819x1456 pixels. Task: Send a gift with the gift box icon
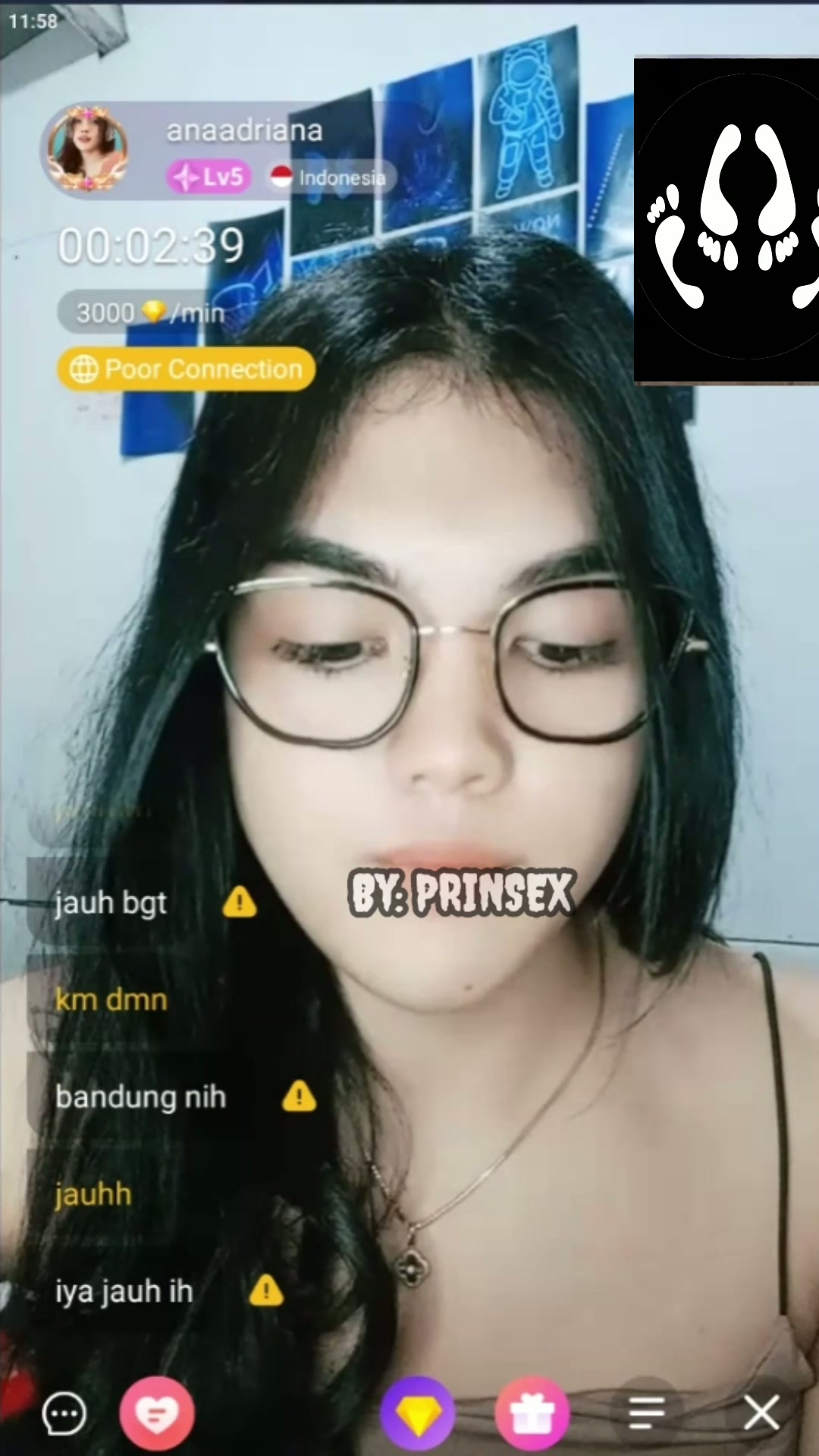(x=532, y=1414)
